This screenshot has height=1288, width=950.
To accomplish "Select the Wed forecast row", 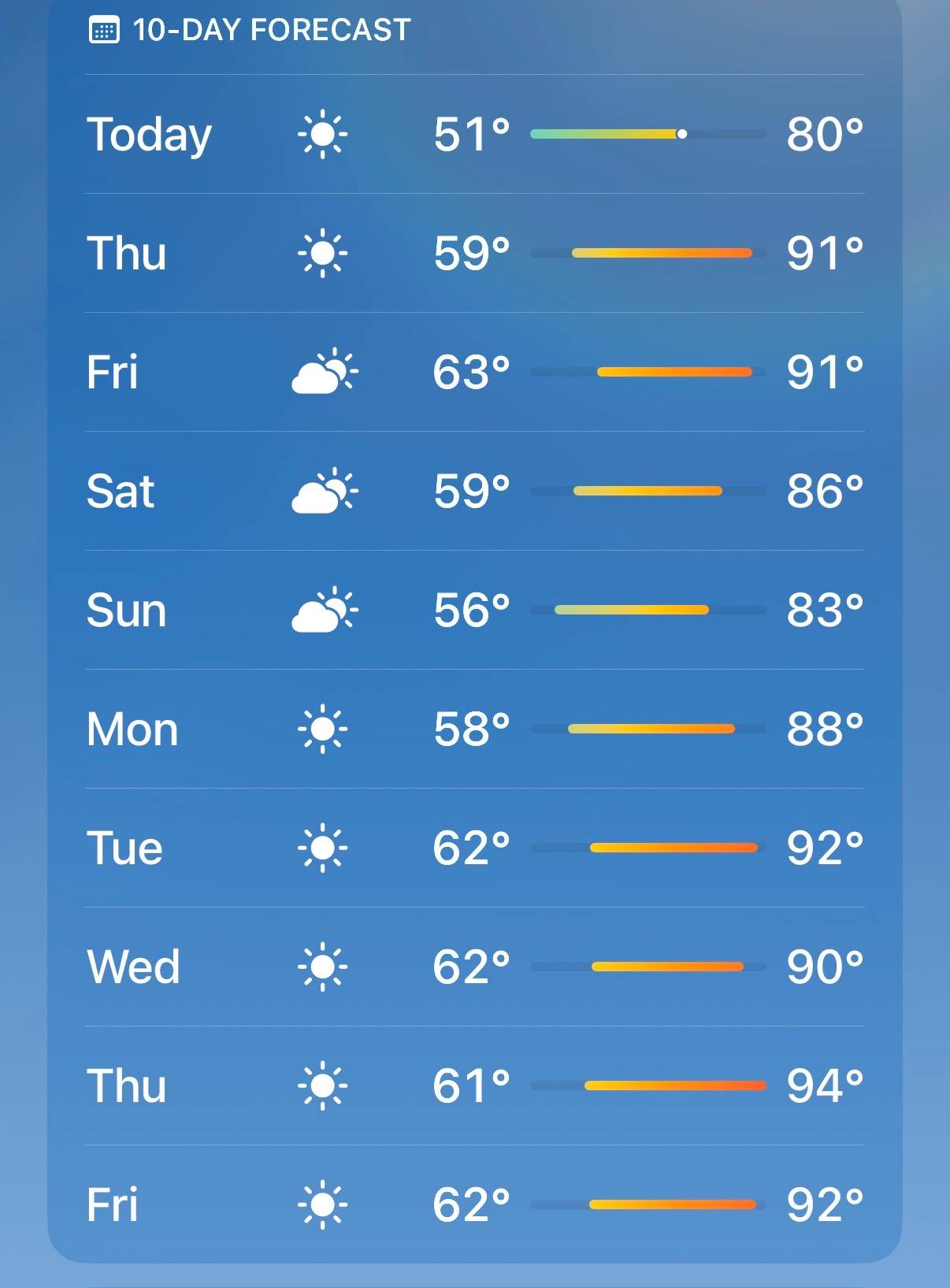I will 475,967.
